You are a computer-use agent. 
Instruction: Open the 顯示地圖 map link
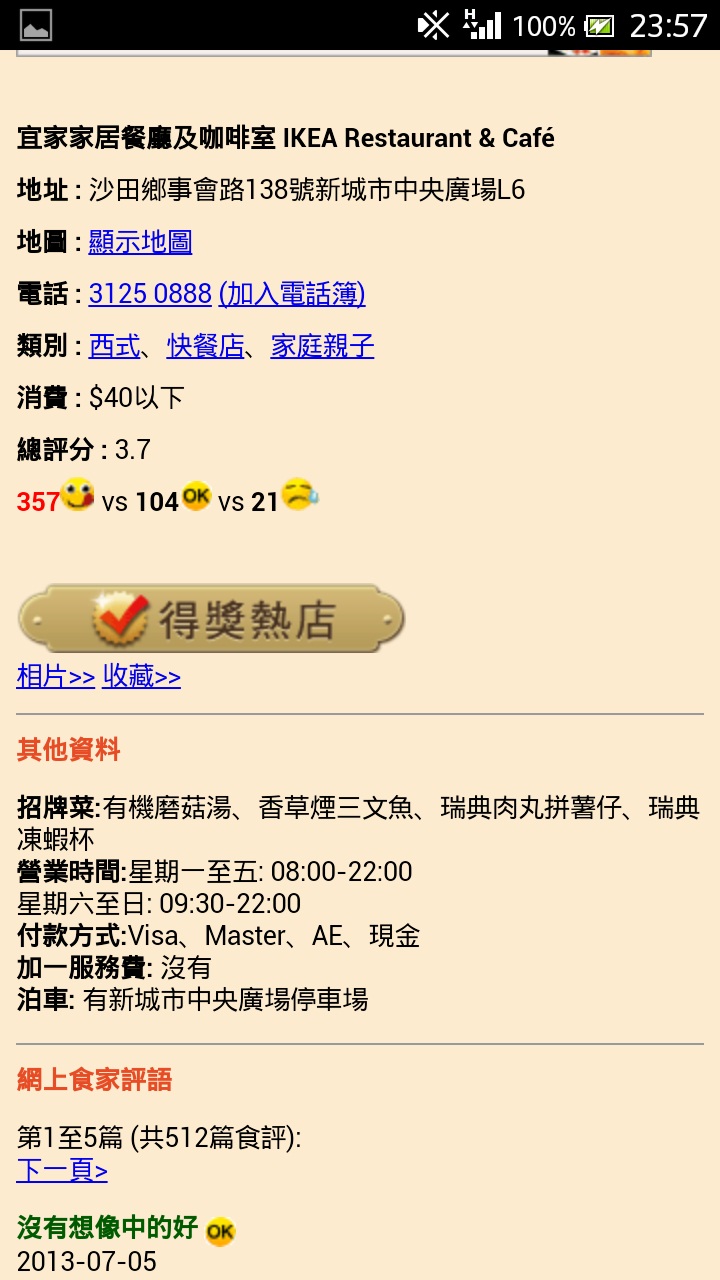click(140, 242)
